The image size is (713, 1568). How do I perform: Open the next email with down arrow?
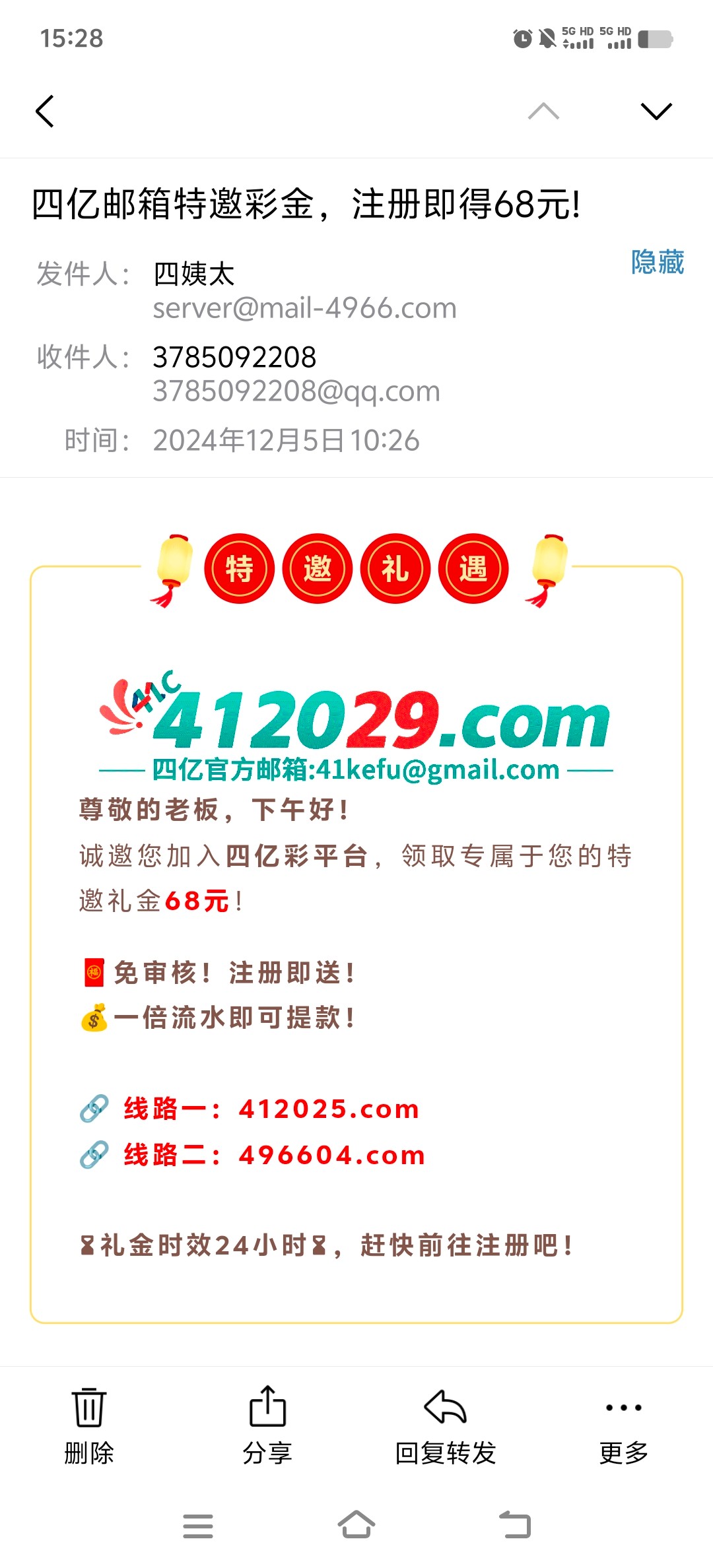(x=656, y=111)
